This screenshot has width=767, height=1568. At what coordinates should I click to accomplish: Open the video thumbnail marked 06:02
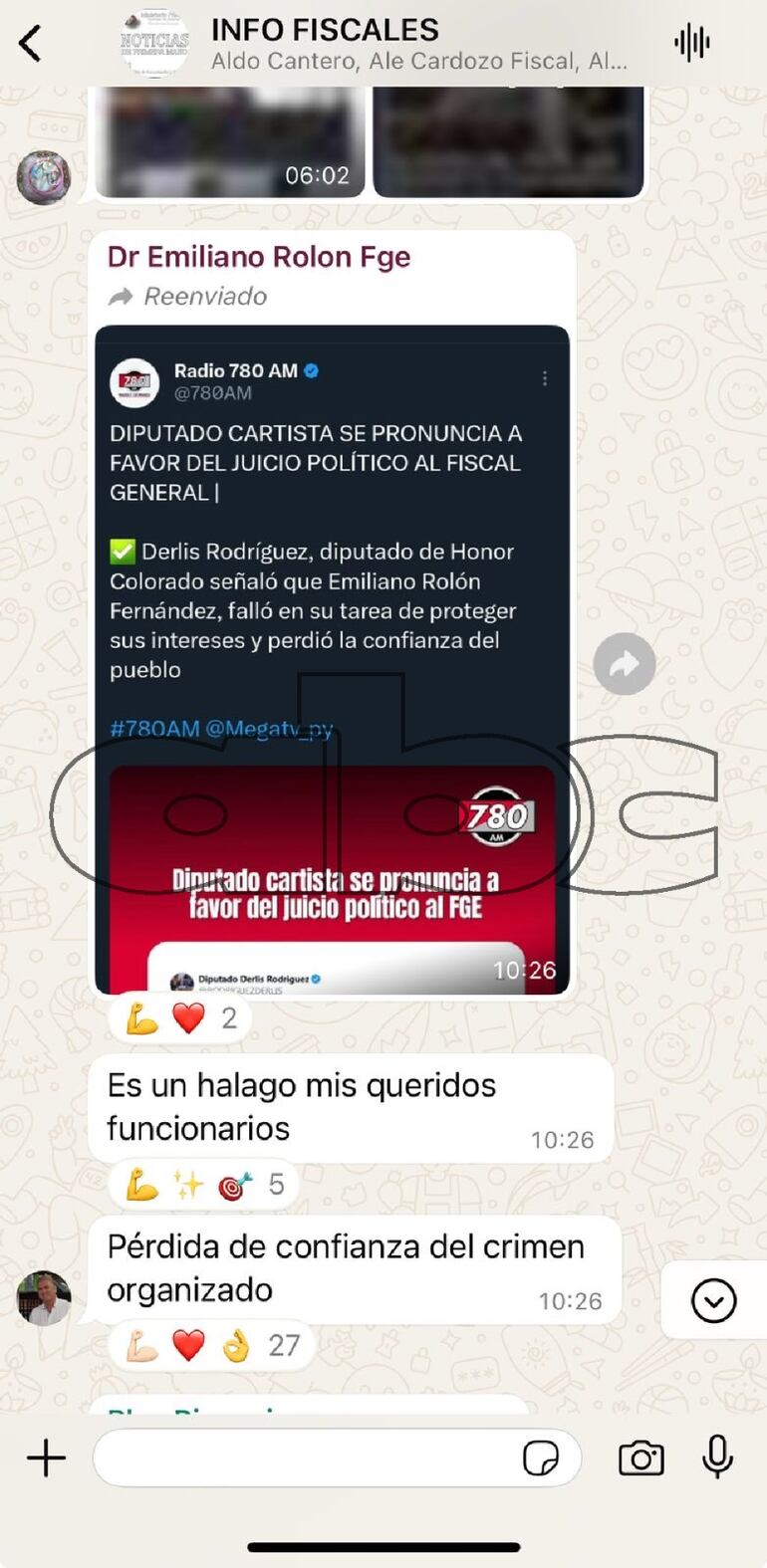point(230,142)
